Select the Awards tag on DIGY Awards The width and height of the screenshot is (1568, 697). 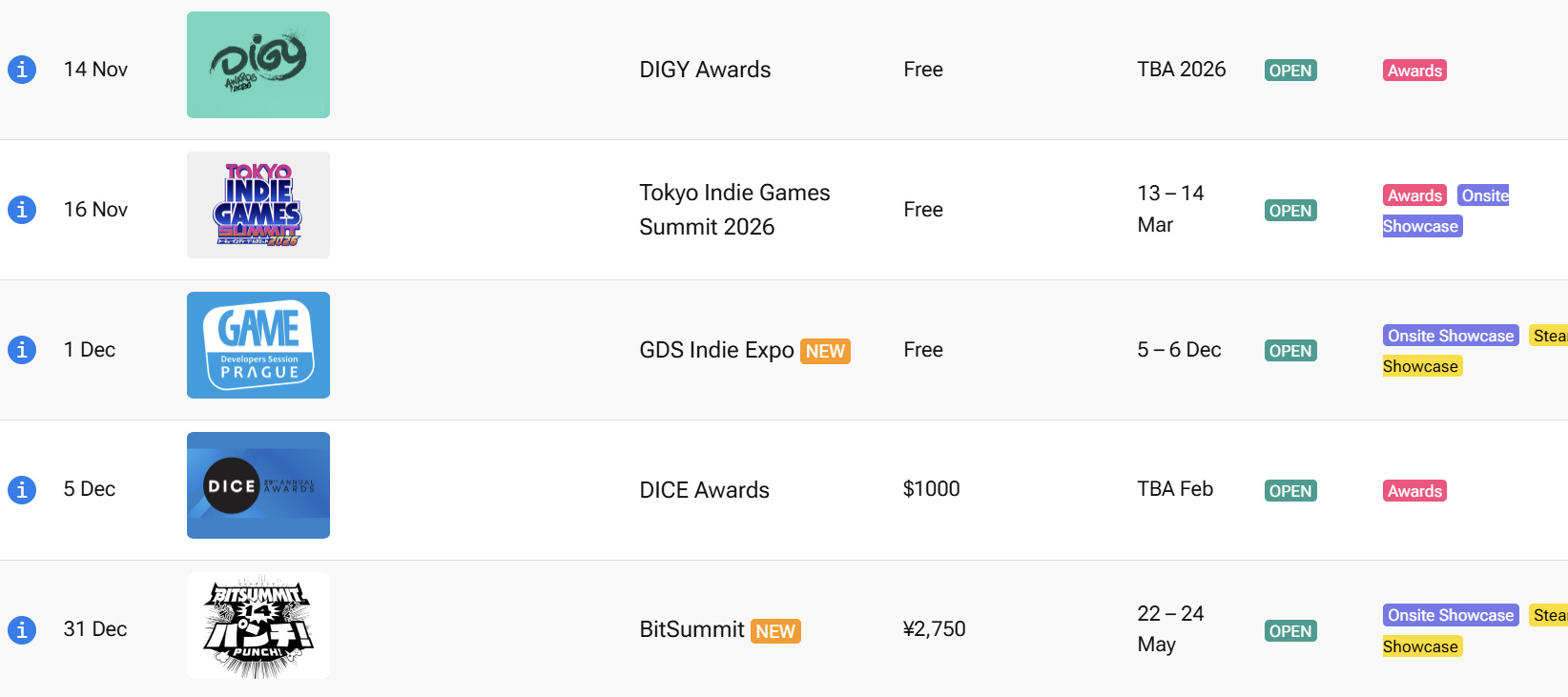click(1414, 71)
